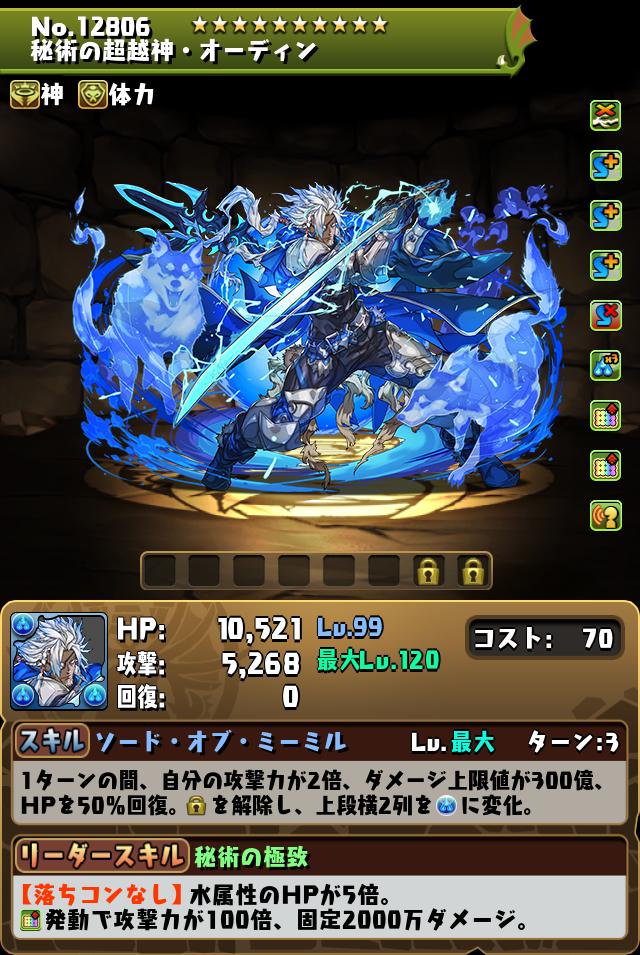This screenshot has width=640, height=955.
Task: Open the latent awakening slots bar
Action: tap(316, 571)
